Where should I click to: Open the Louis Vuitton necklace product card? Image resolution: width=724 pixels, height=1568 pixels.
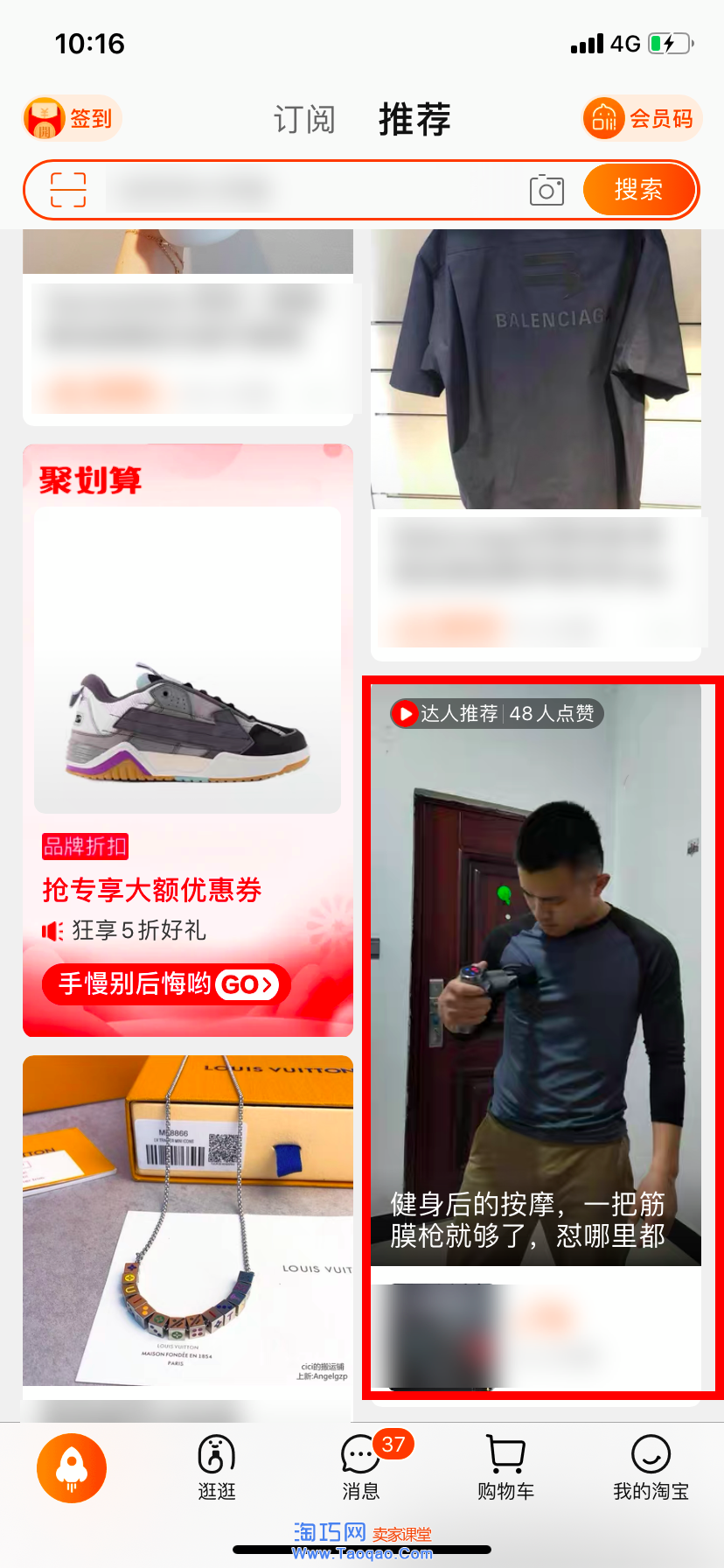pyautogui.click(x=187, y=1221)
